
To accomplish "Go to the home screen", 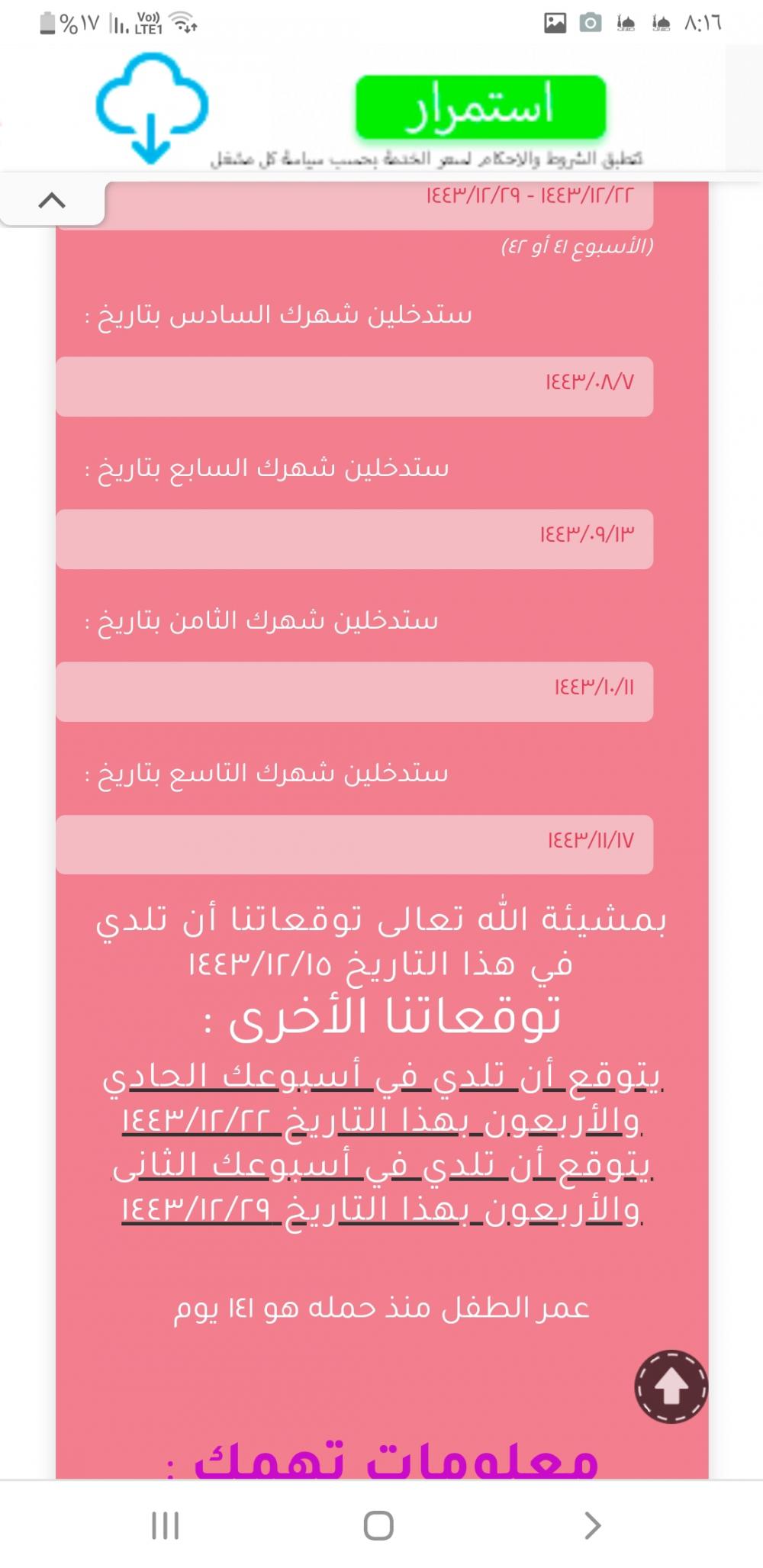I will pos(378,1525).
